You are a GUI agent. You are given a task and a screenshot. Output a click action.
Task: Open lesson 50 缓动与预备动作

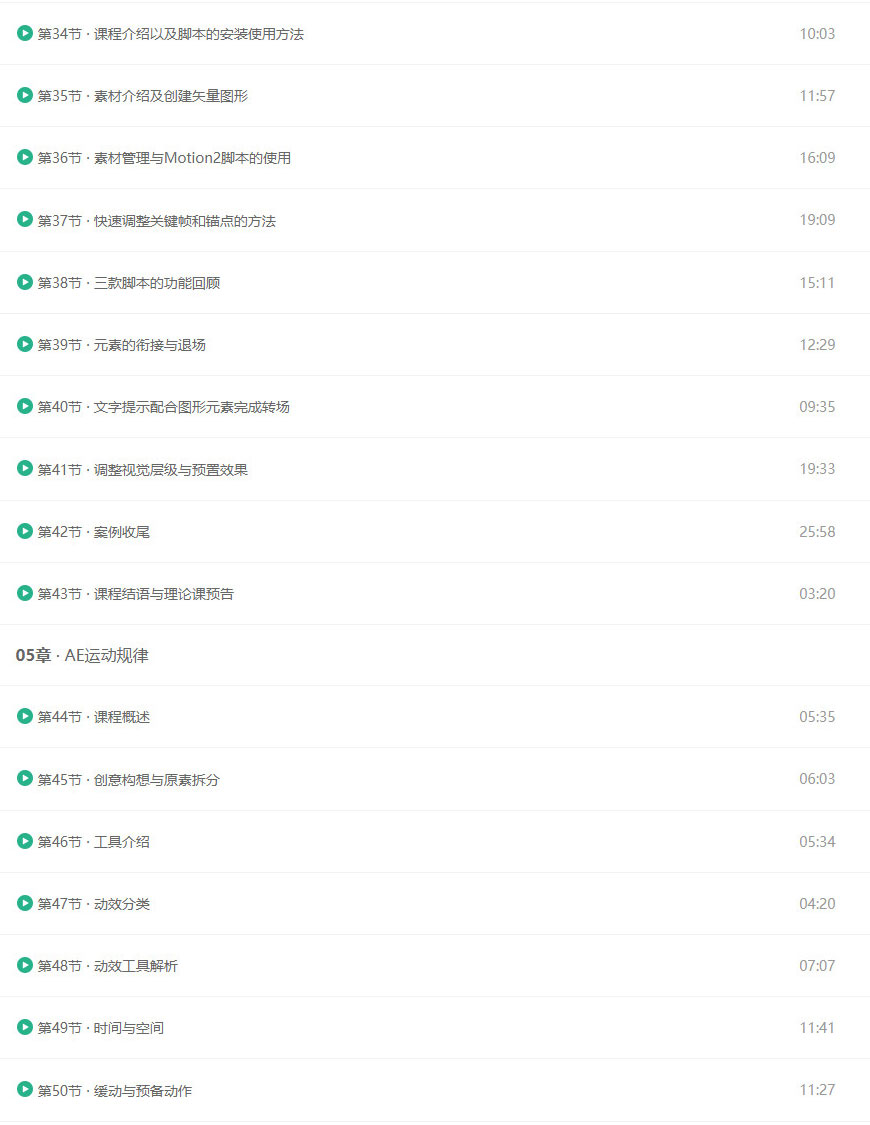[114, 1090]
